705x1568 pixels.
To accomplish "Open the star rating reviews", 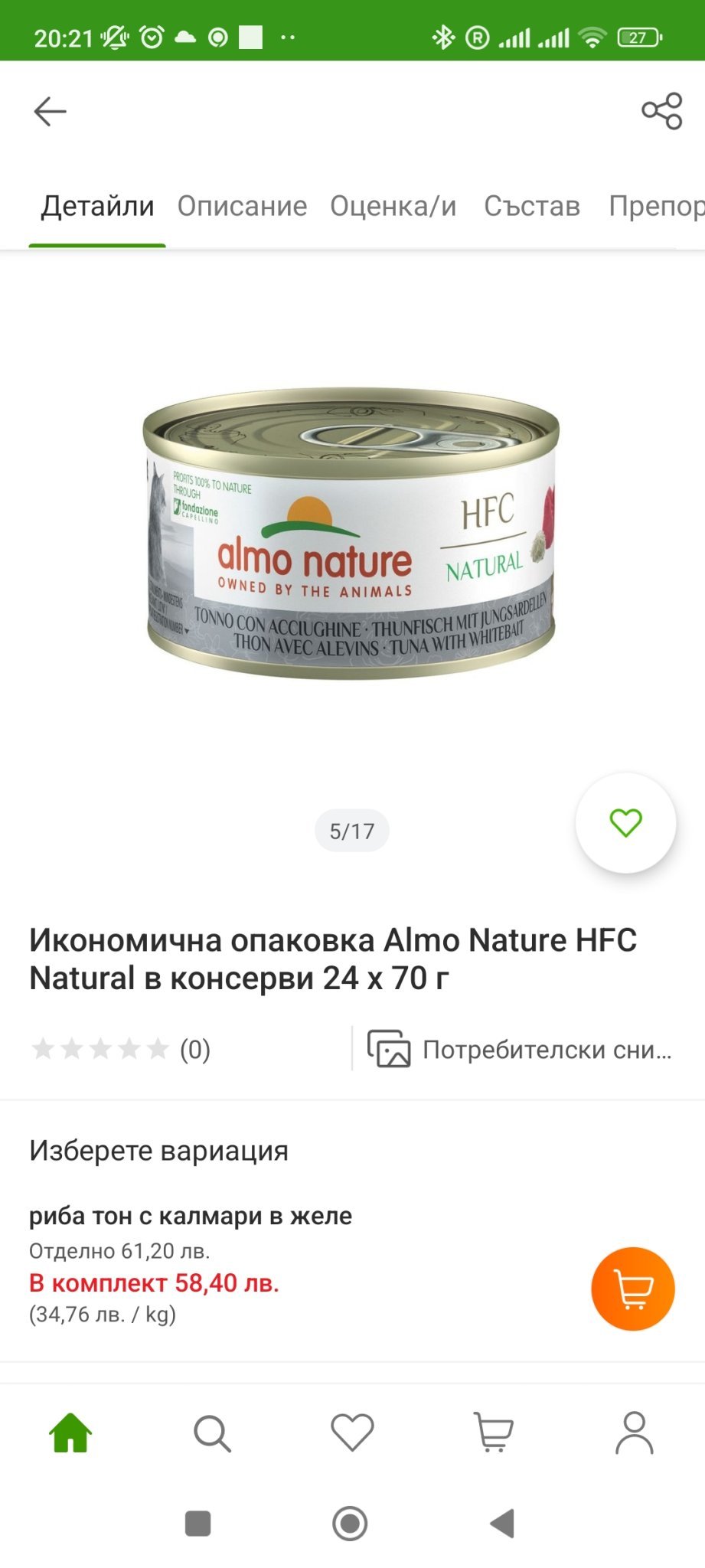I will pos(119,1049).
